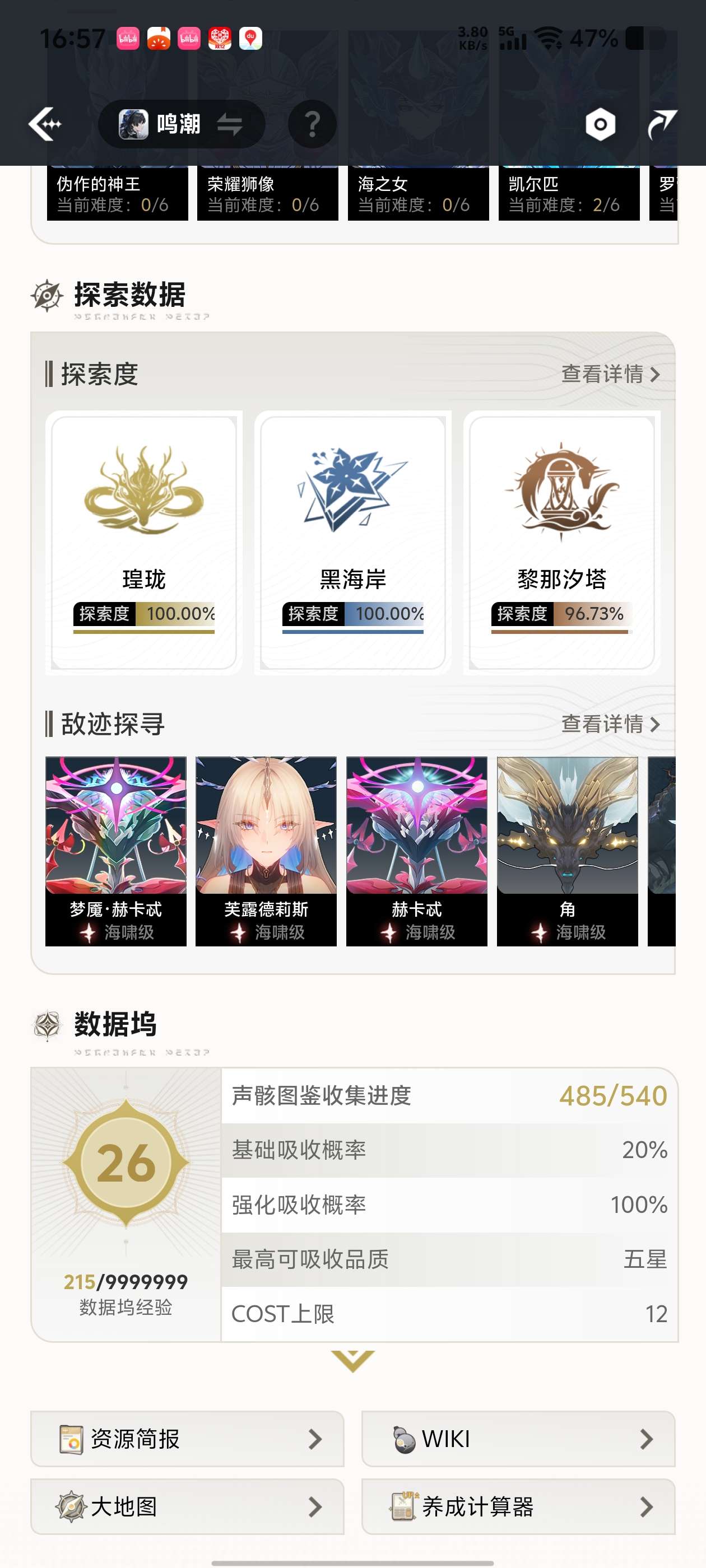View details for 敌迹探寻
The image size is (706, 1568).
(610, 724)
